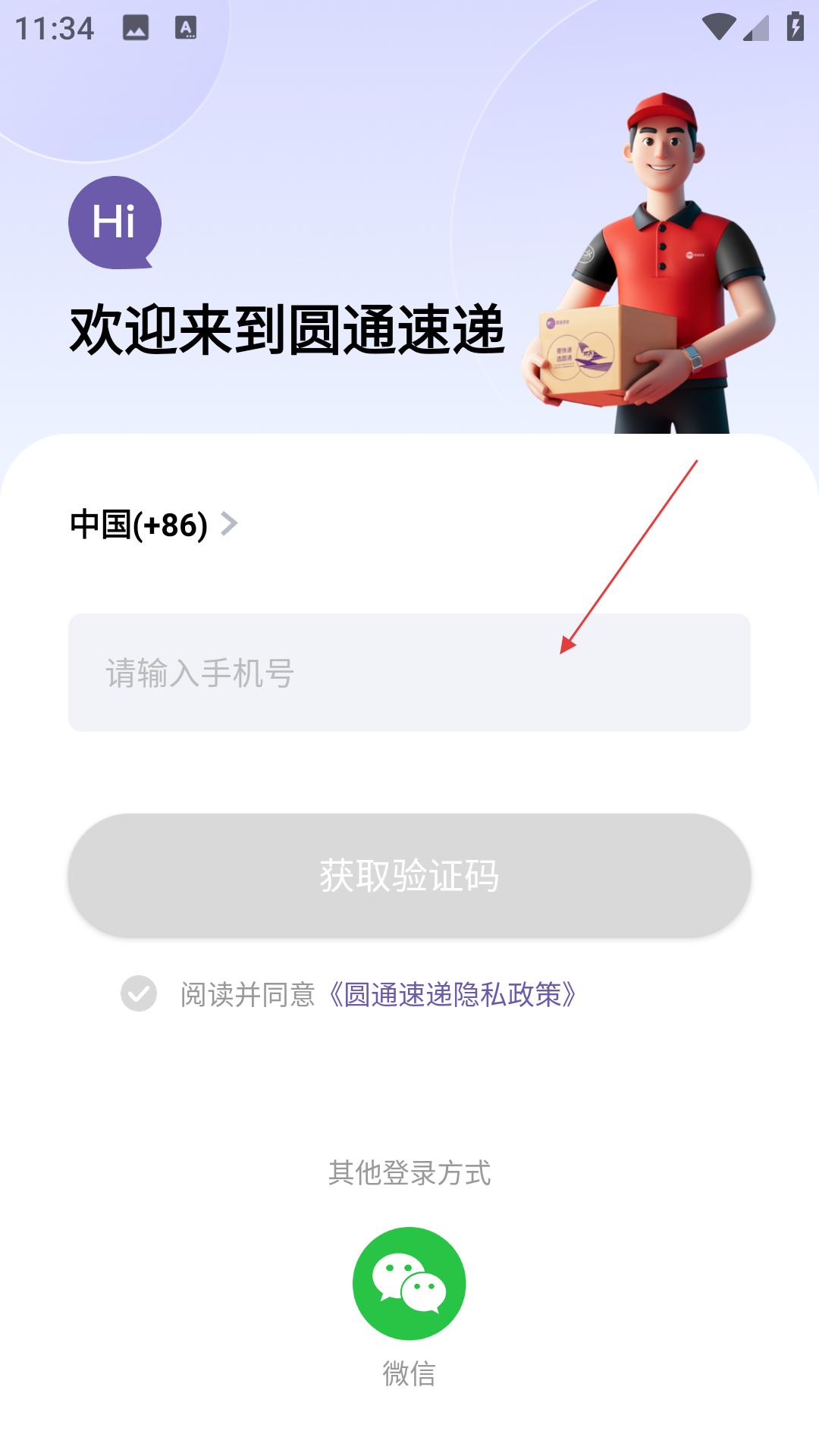819x1456 pixels.
Task: Open the 中国(+86) country code picker
Action: tap(154, 524)
